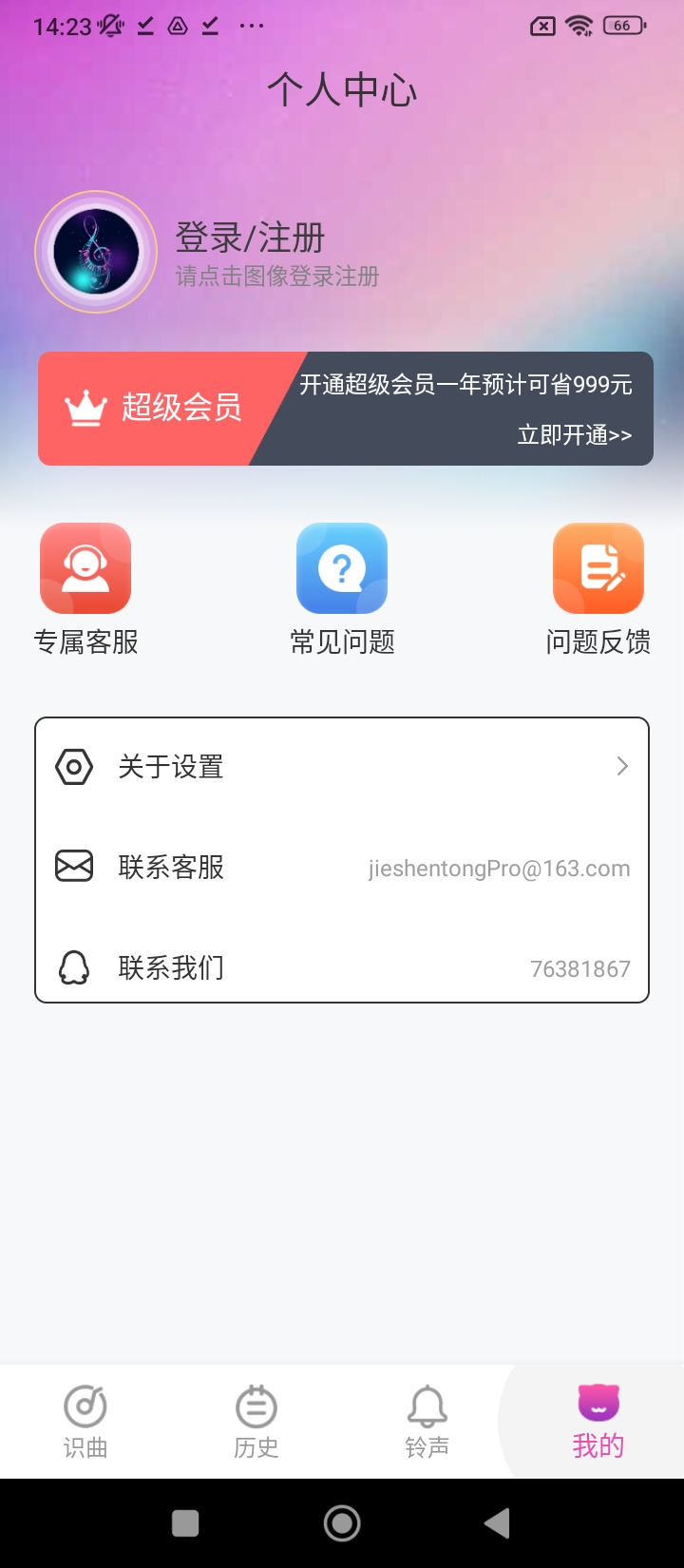
Task: Open 专属客服 customer service
Action: click(x=85, y=589)
